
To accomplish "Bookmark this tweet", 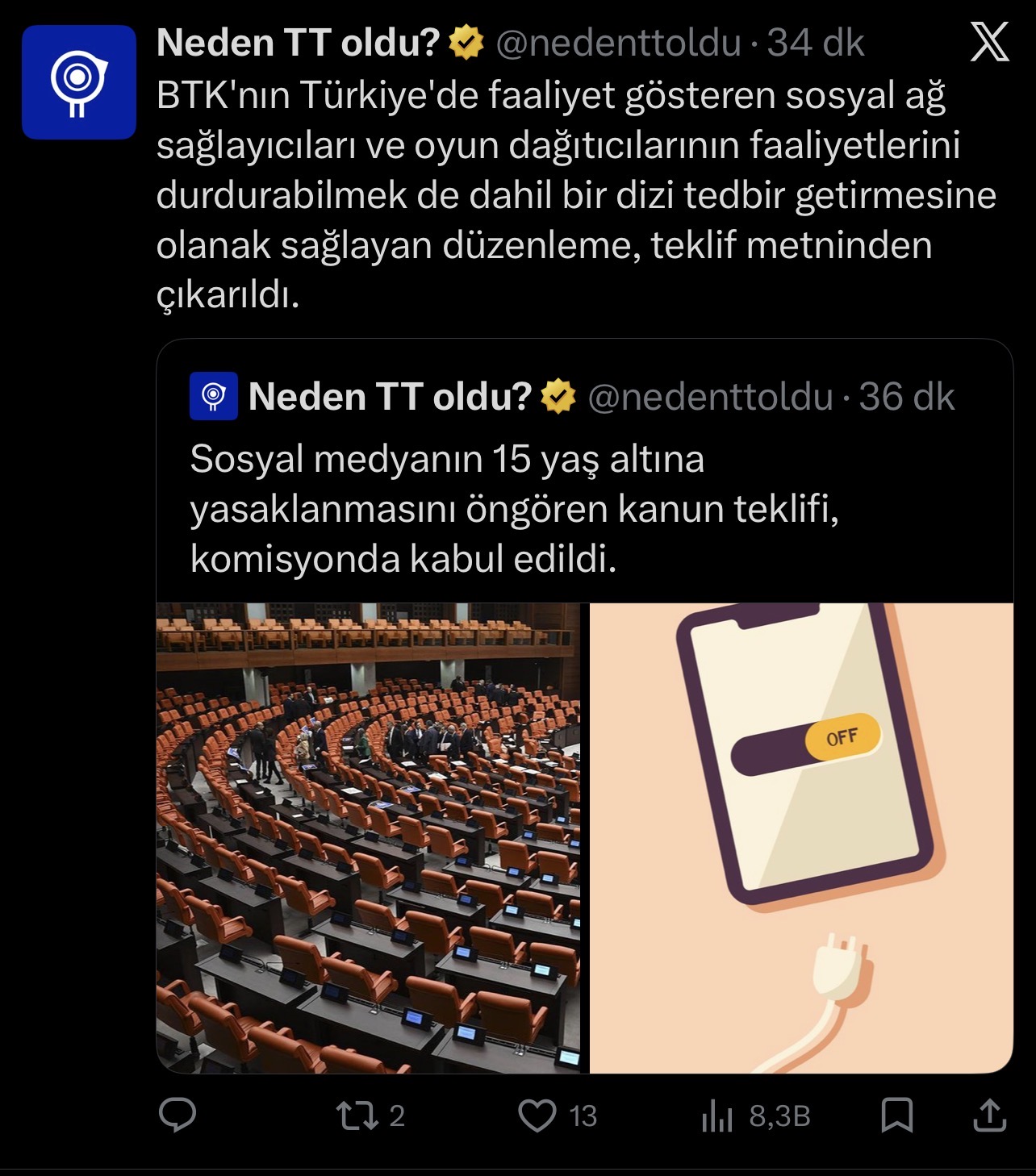I will (896, 1116).
